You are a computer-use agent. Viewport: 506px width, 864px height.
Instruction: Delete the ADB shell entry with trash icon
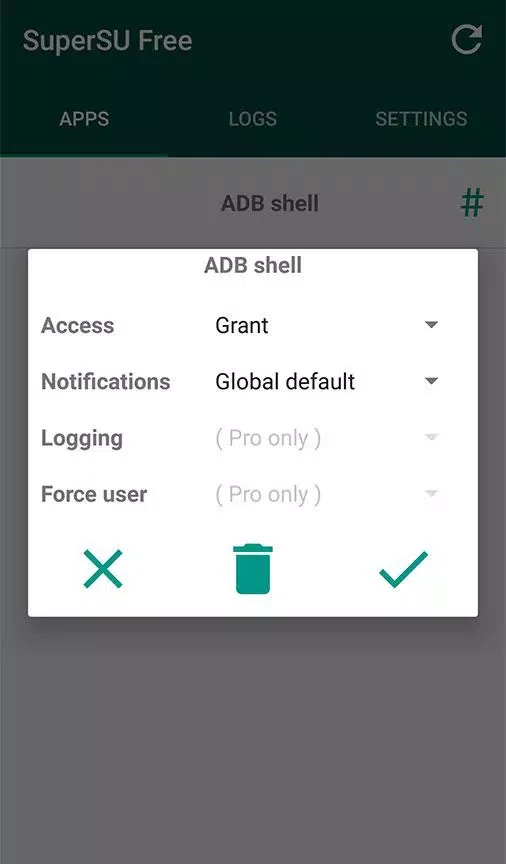[x=252, y=569]
